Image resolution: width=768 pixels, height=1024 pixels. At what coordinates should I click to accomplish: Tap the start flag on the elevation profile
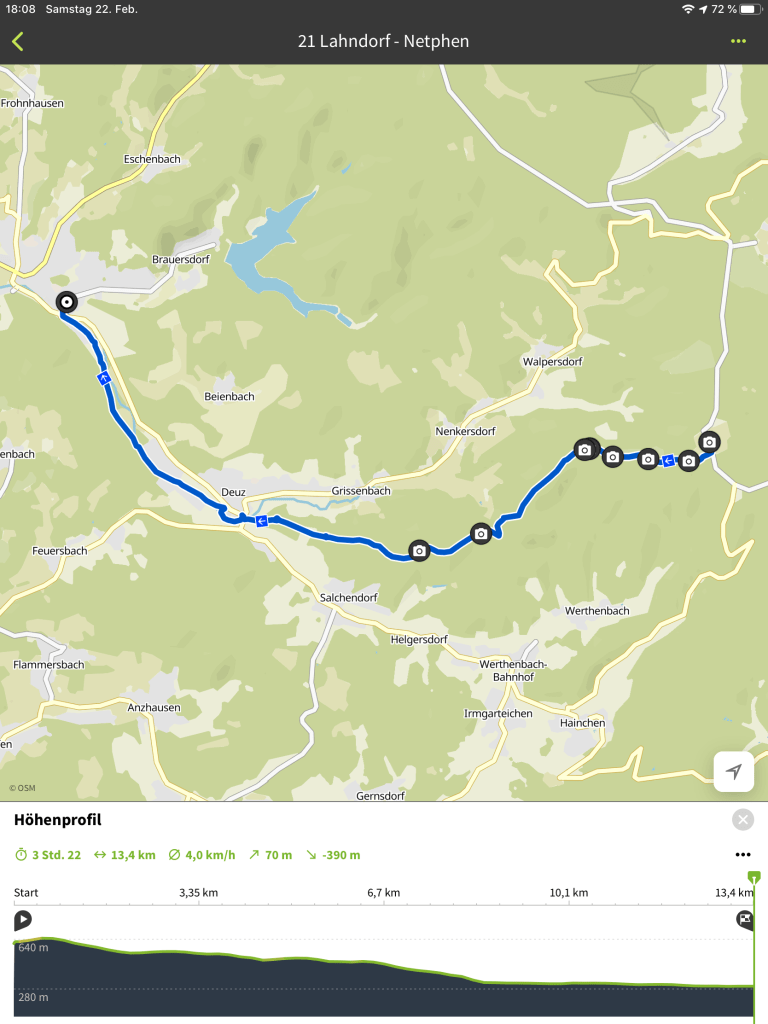(x=22, y=920)
